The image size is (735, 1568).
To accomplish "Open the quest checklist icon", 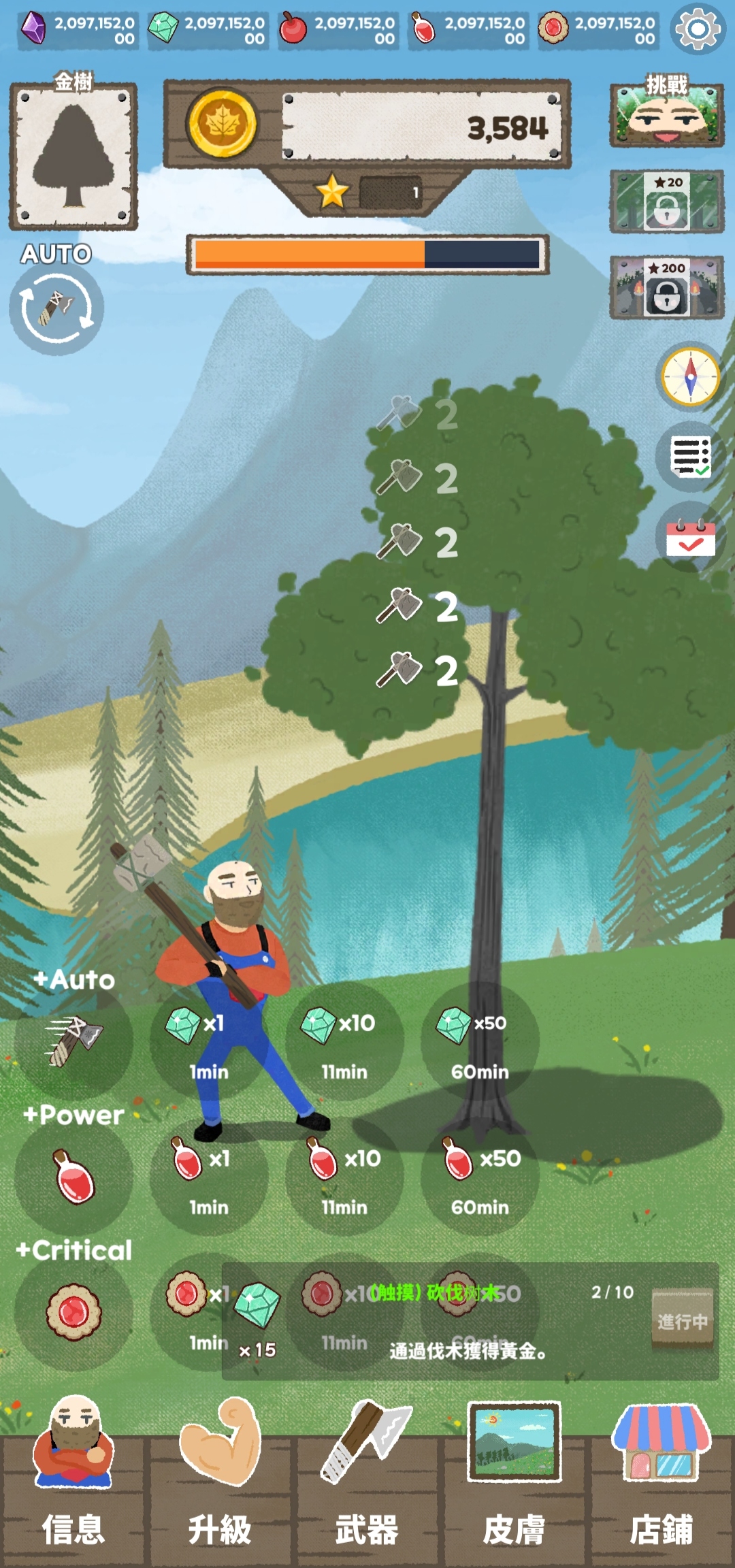I will point(691,457).
